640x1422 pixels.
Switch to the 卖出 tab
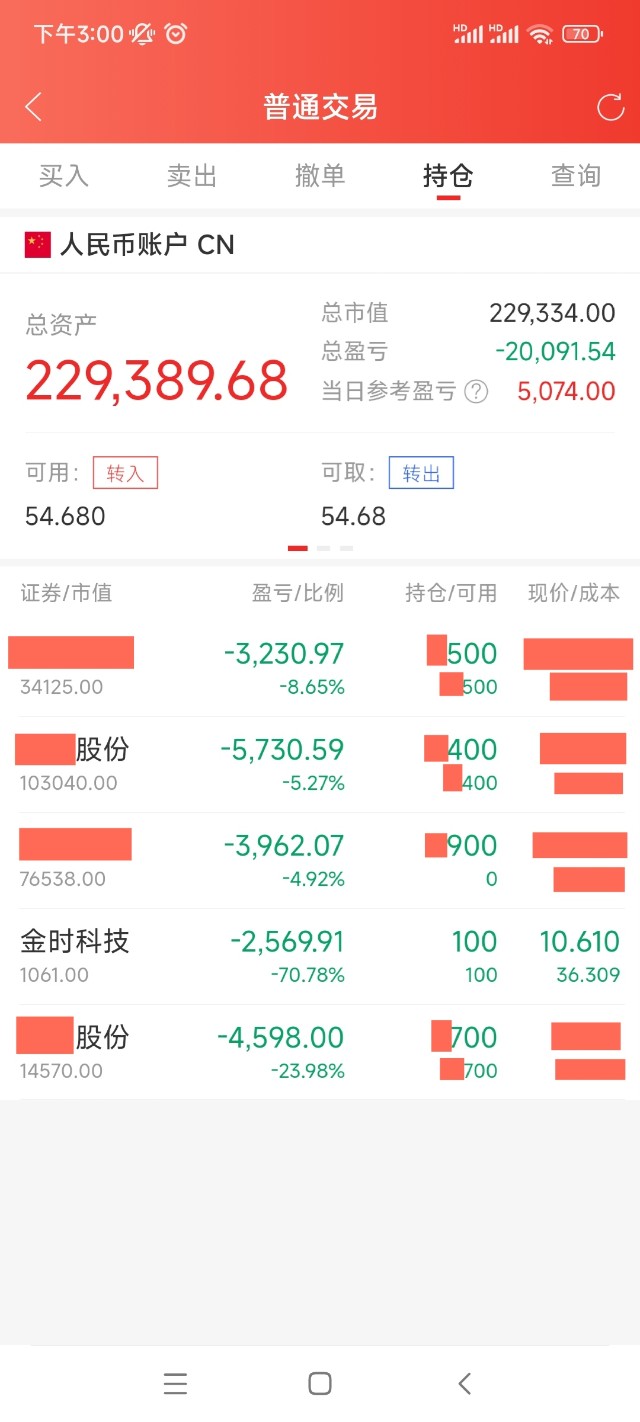tap(192, 176)
